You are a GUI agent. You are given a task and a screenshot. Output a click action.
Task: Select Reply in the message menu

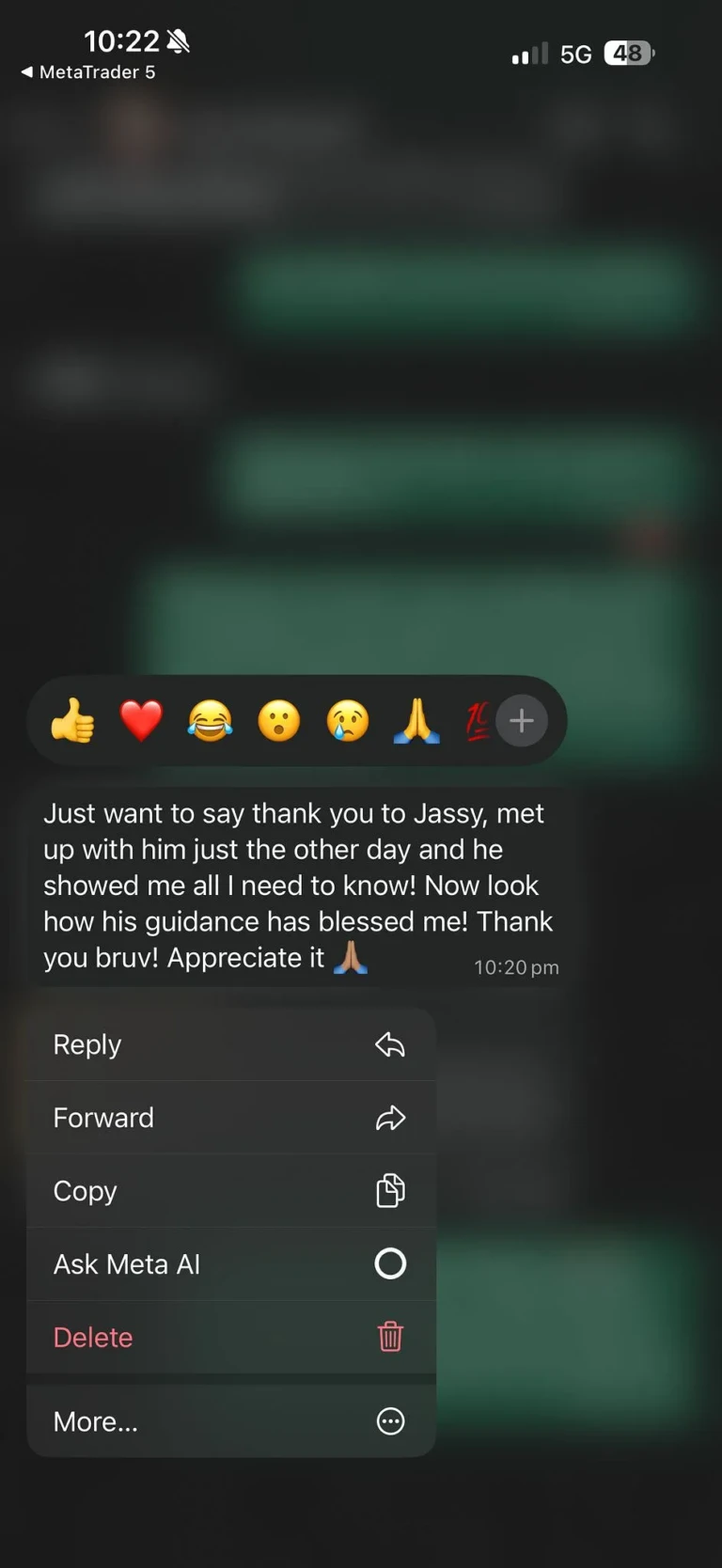click(230, 1044)
